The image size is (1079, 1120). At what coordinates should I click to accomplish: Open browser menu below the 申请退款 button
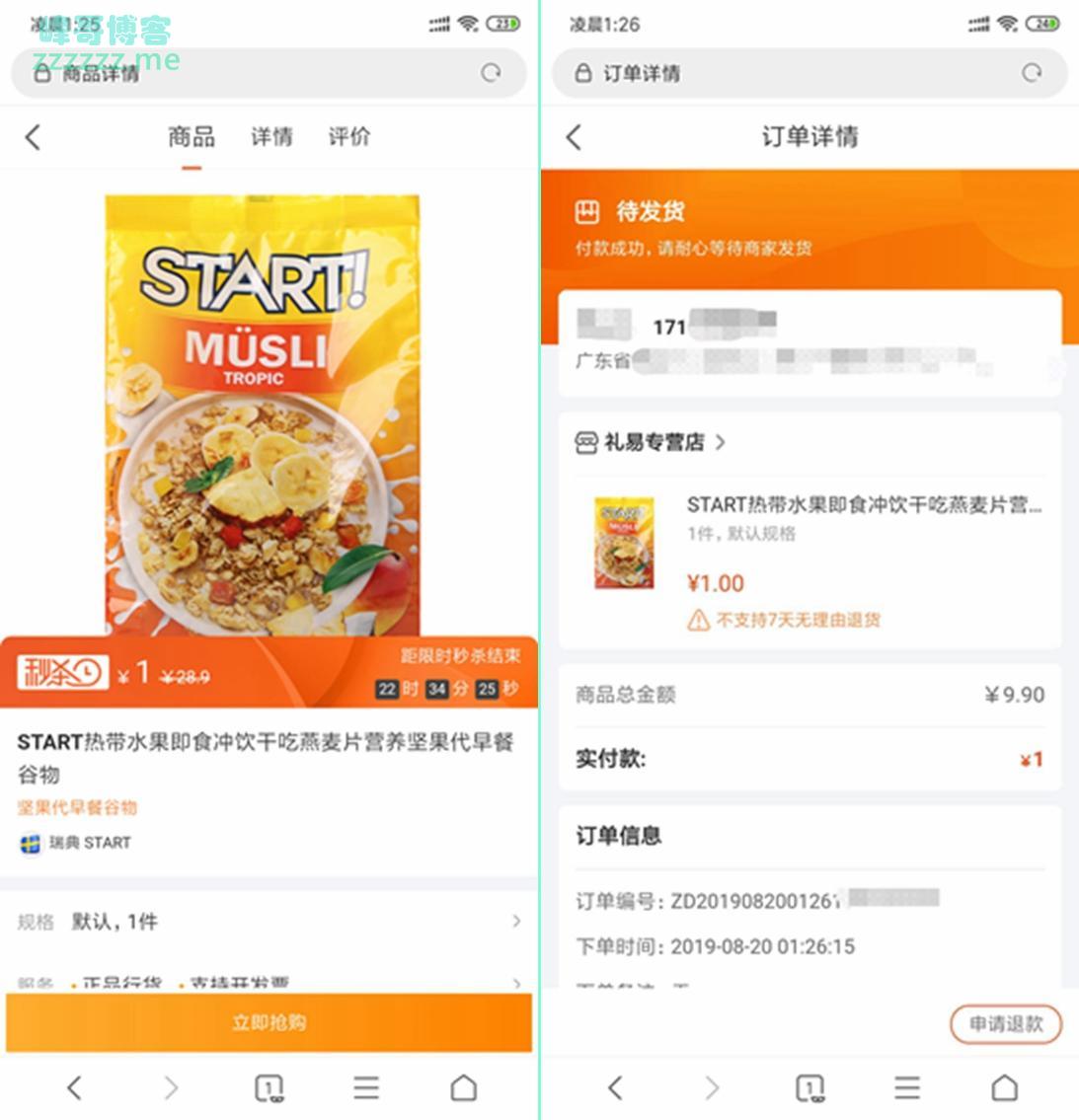[907, 1088]
